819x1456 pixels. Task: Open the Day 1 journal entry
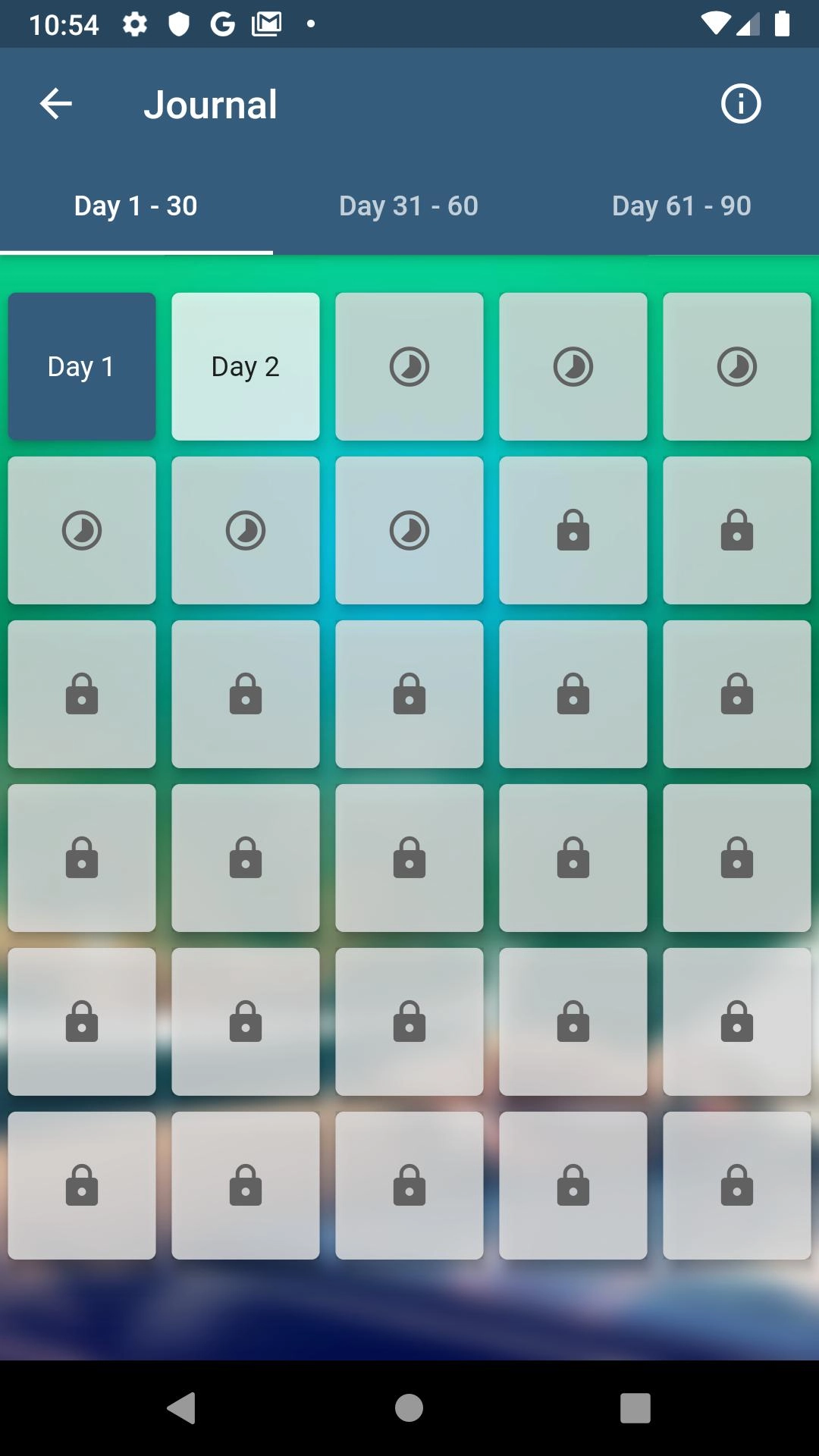pyautogui.click(x=82, y=366)
